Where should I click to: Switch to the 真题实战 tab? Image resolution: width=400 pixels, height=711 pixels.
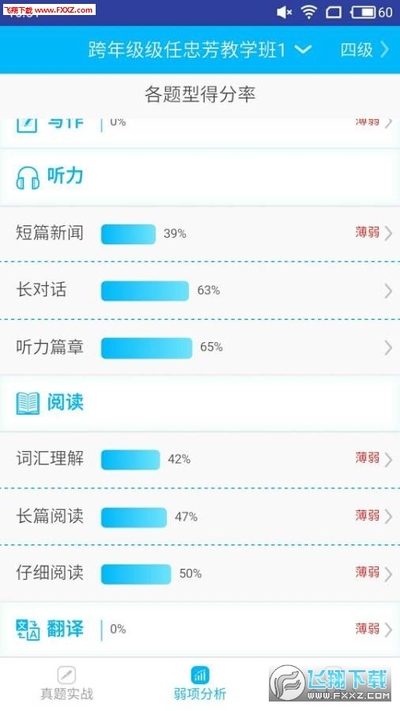click(67, 684)
